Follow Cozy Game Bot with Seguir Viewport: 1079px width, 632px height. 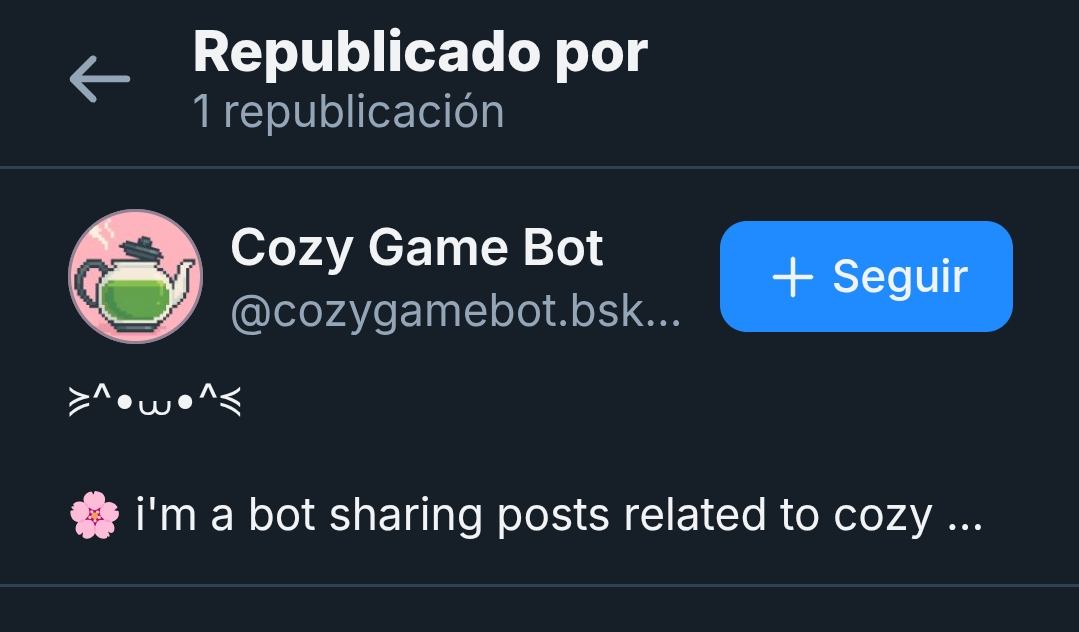click(x=866, y=276)
